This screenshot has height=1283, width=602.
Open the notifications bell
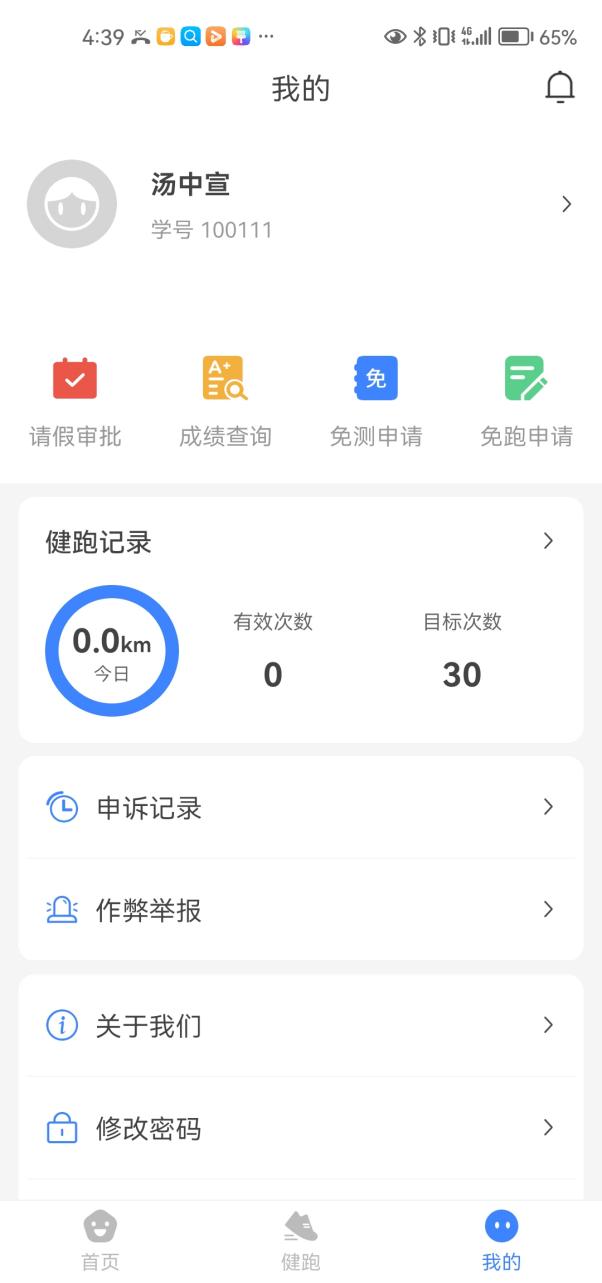560,88
